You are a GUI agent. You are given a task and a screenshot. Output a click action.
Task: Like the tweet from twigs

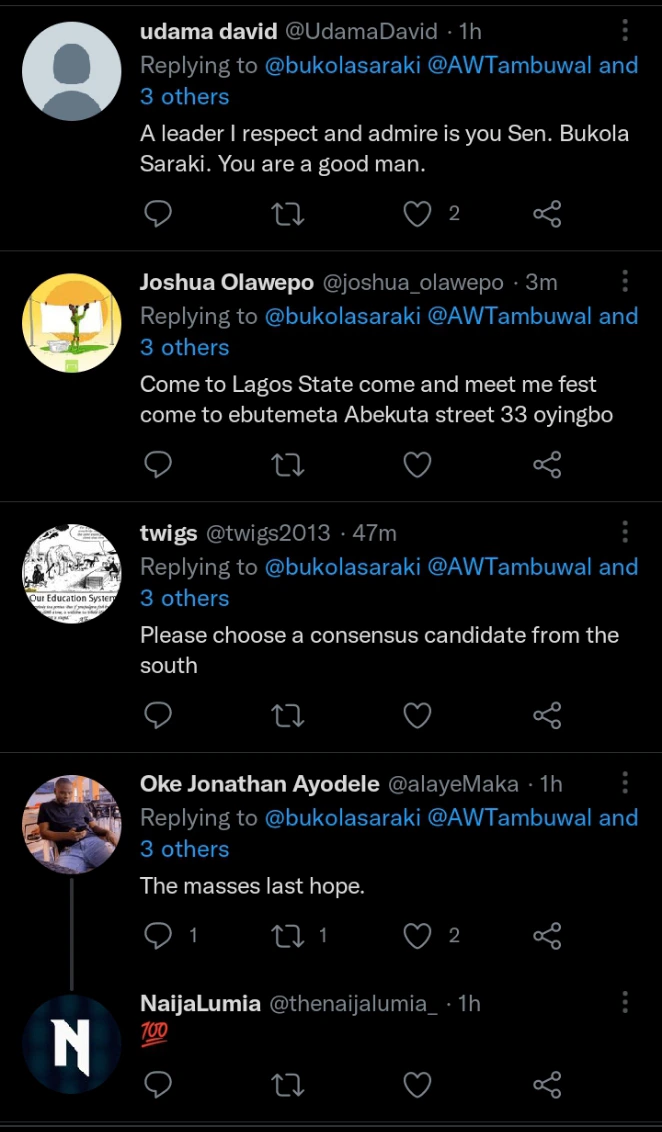coord(417,716)
